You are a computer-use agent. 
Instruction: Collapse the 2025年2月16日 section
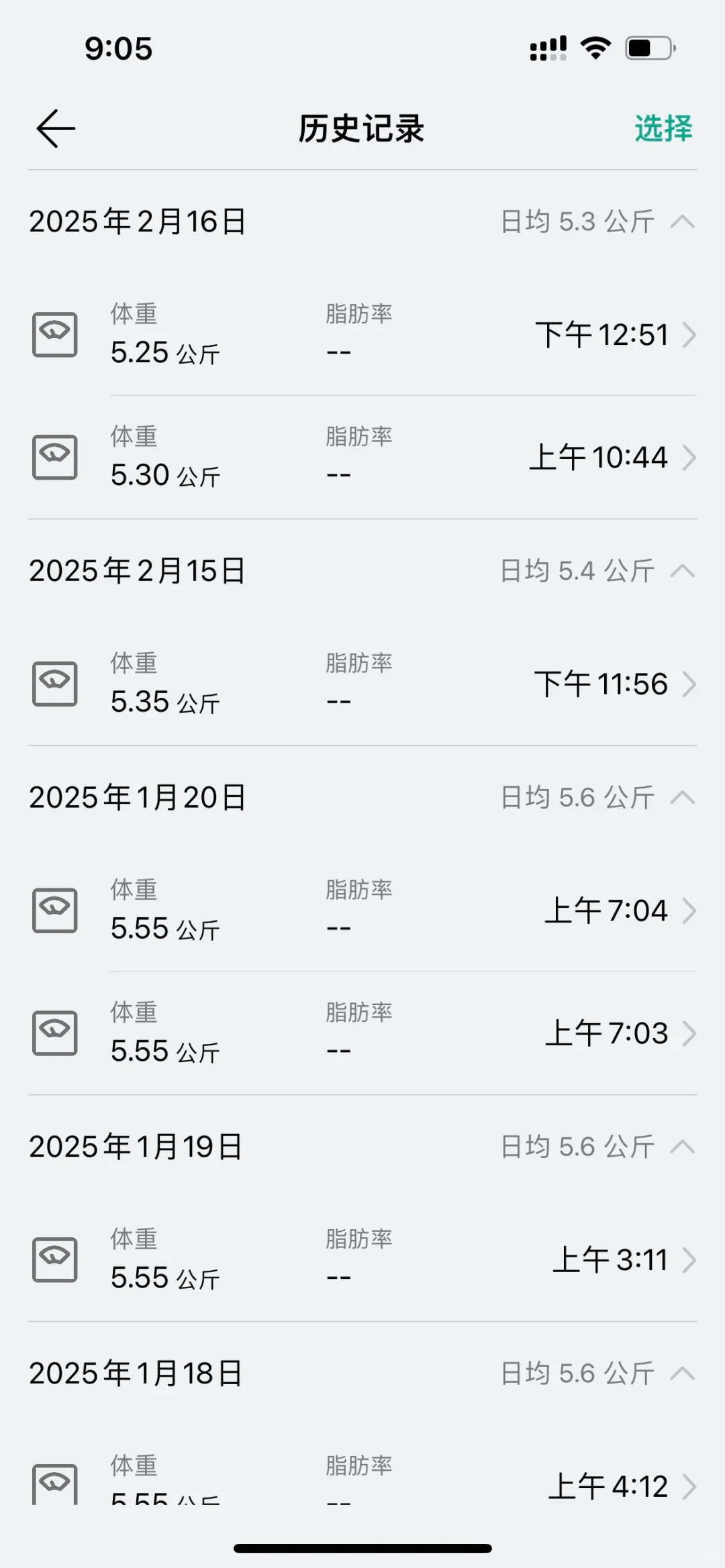point(682,221)
